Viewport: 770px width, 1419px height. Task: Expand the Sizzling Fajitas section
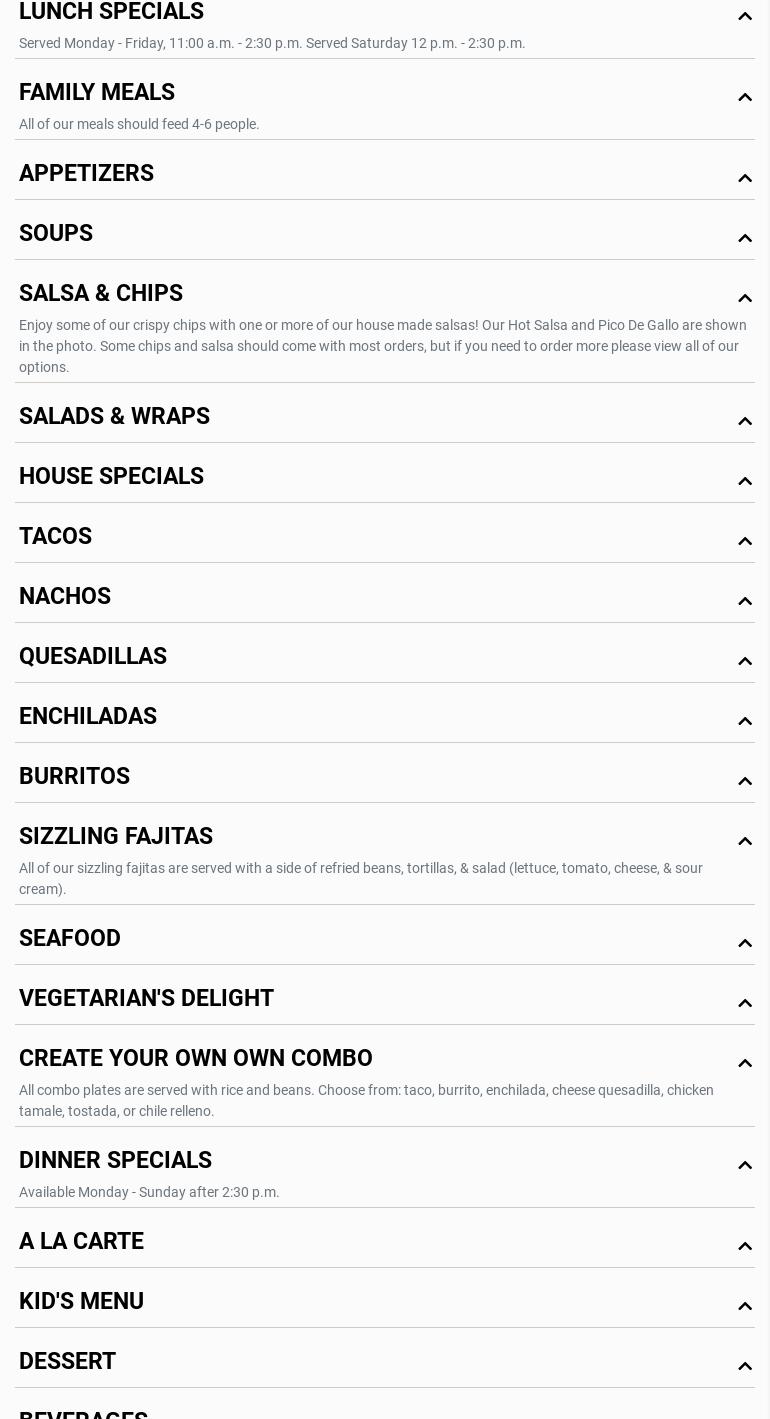[116, 836]
